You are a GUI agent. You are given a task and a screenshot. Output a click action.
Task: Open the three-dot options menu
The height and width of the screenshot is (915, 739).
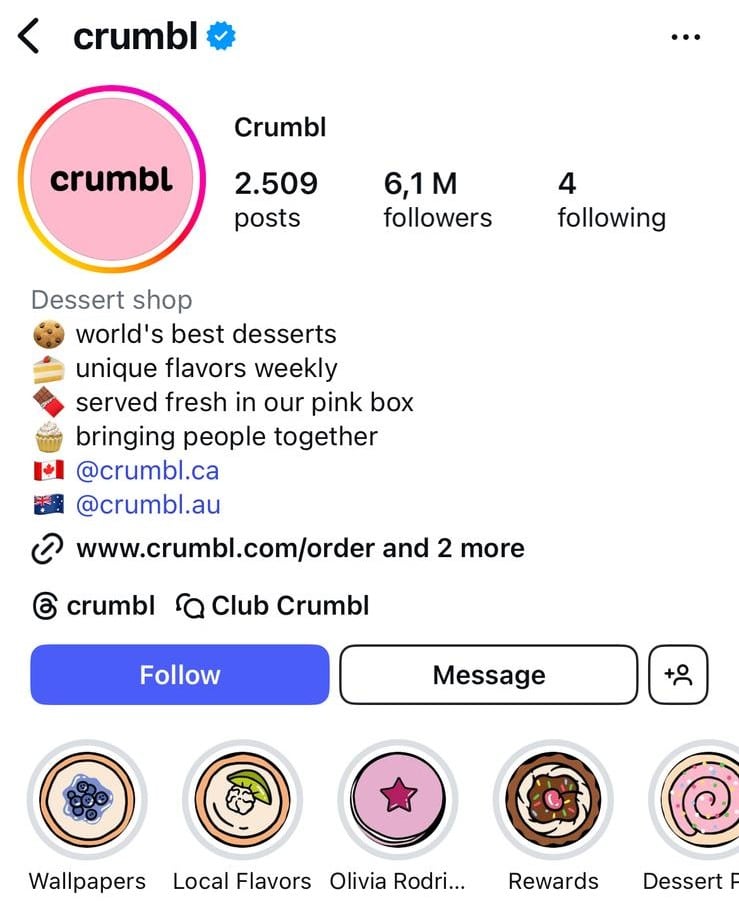click(x=686, y=37)
